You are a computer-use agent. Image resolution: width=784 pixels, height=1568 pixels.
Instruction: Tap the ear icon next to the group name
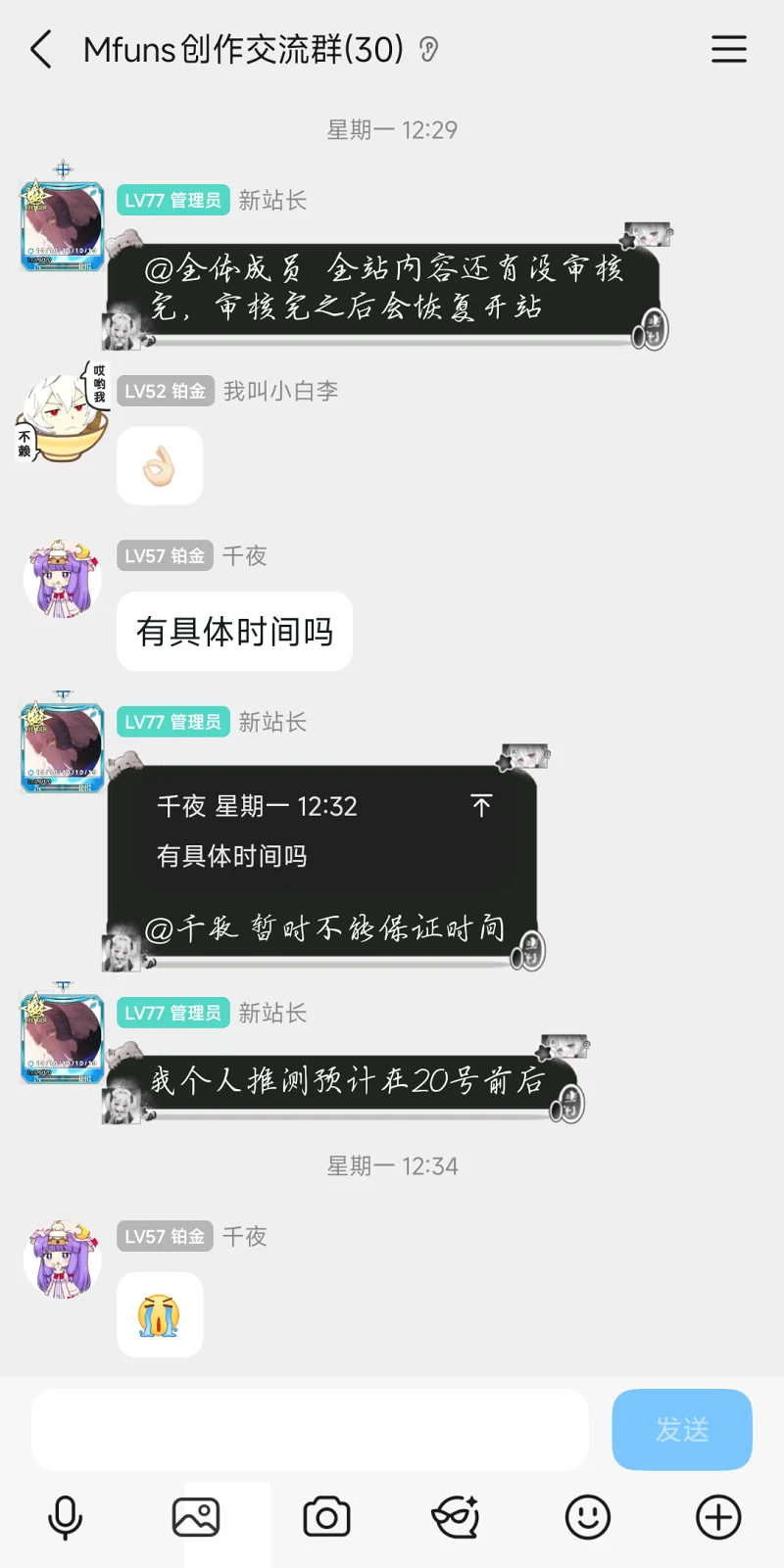coord(428,49)
